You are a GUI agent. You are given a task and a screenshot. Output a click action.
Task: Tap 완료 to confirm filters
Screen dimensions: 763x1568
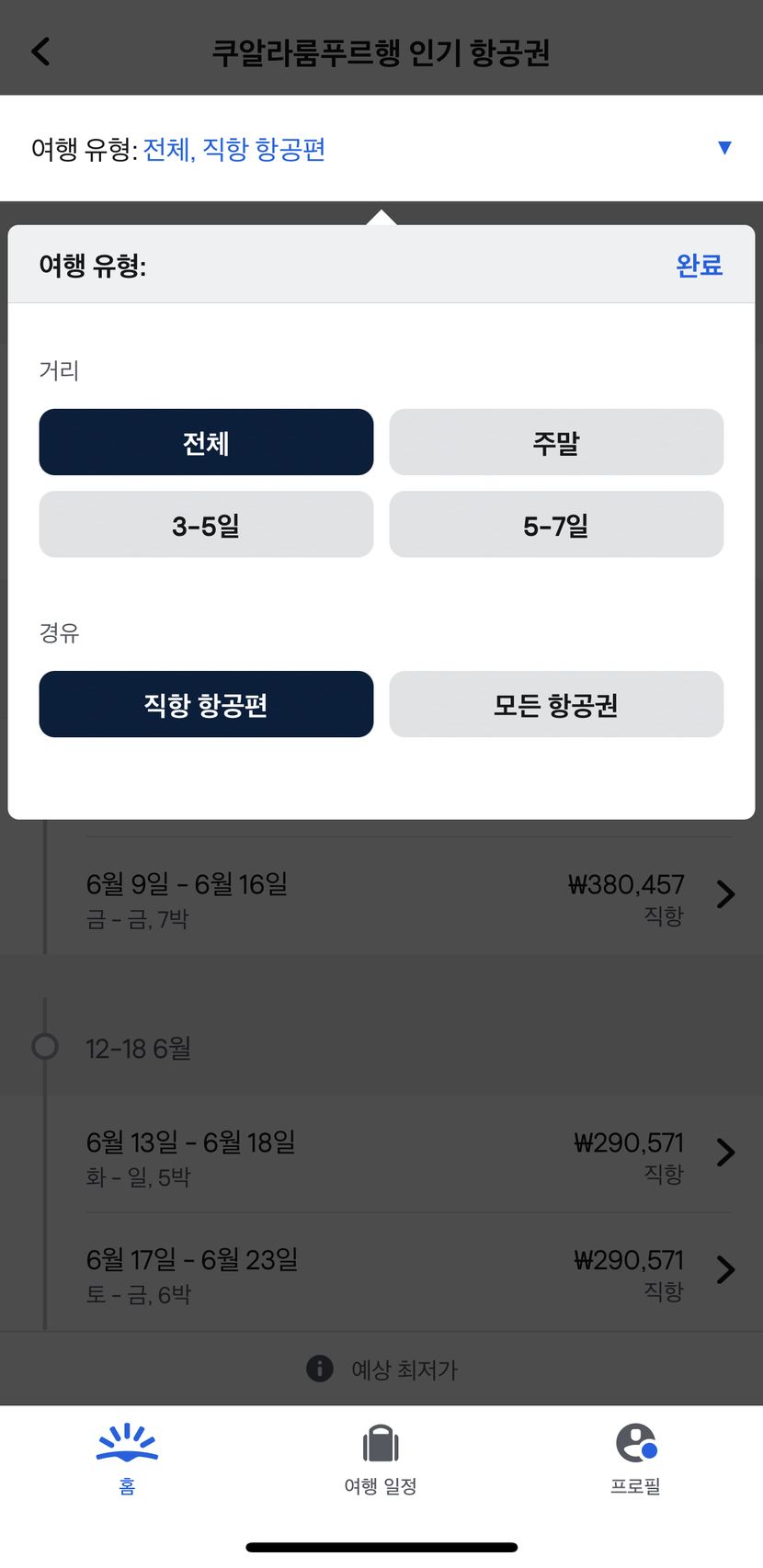(699, 265)
